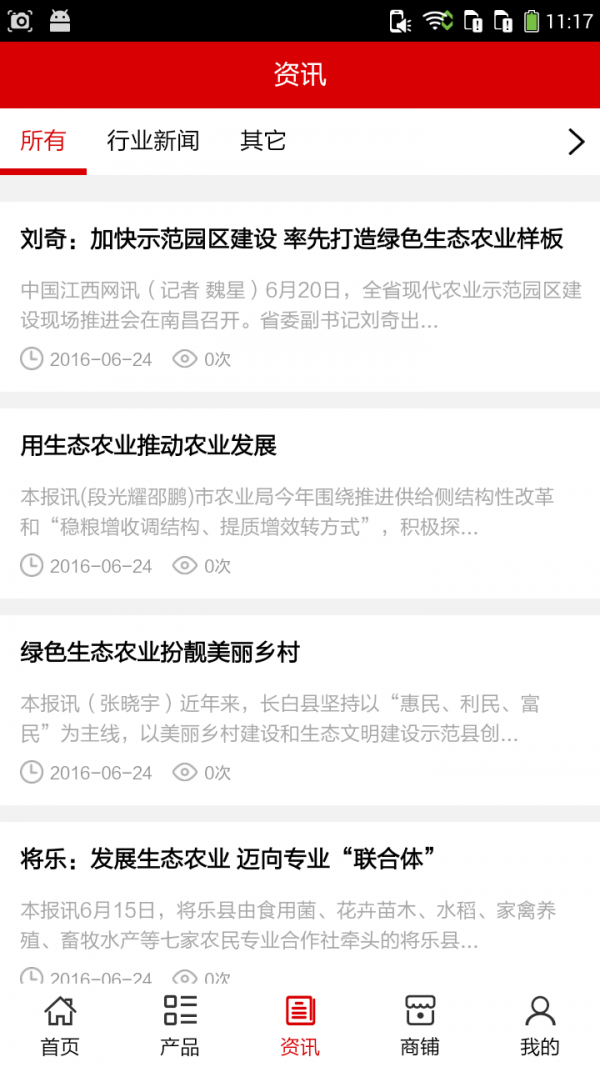Open the article 用生态农业推动农业发展

(148, 445)
